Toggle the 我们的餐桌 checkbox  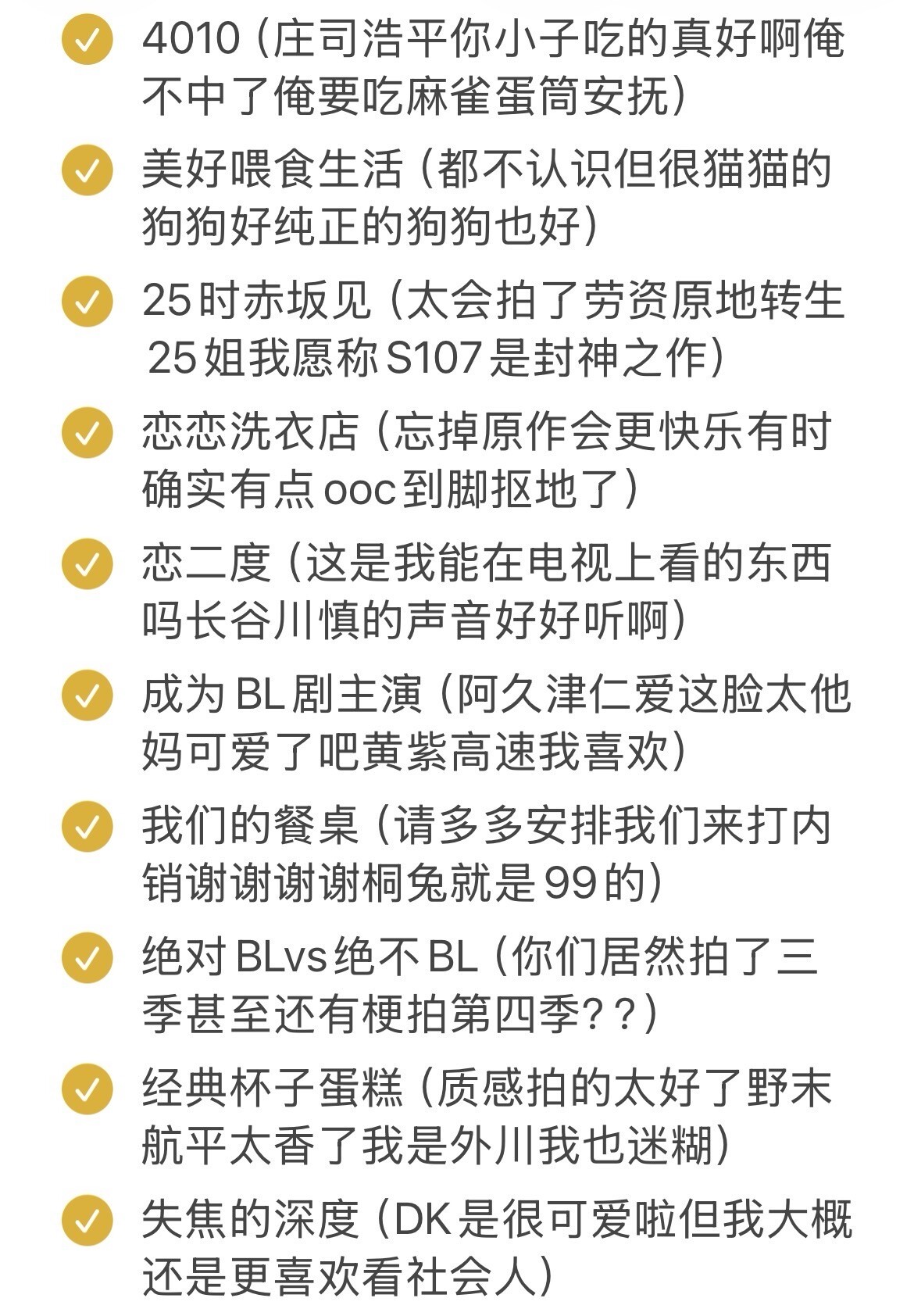[87, 826]
